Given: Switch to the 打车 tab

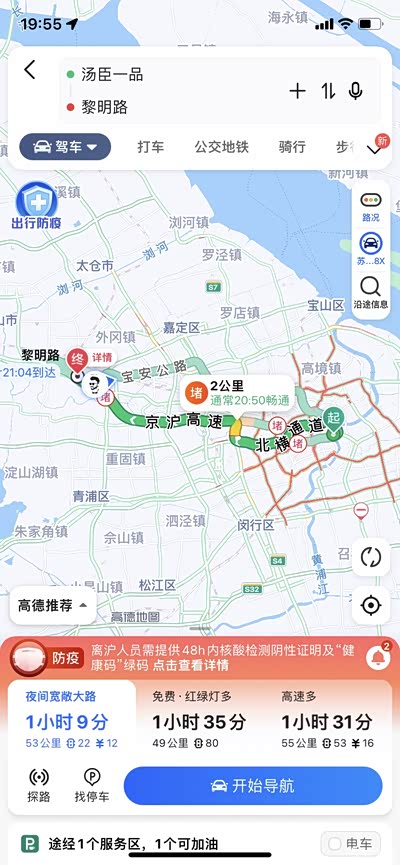Looking at the screenshot, I should [151, 147].
